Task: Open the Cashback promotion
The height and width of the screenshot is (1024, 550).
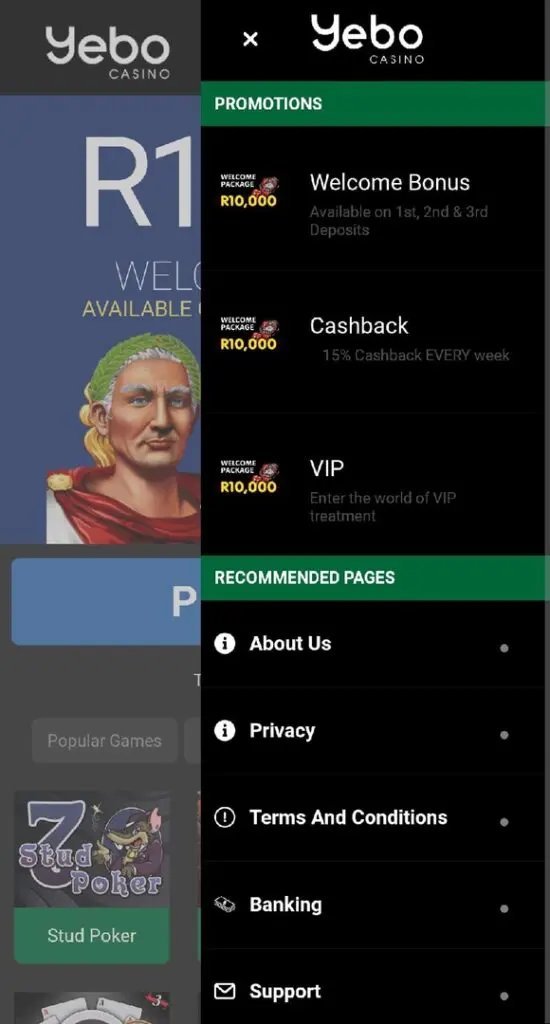Action: 372,341
